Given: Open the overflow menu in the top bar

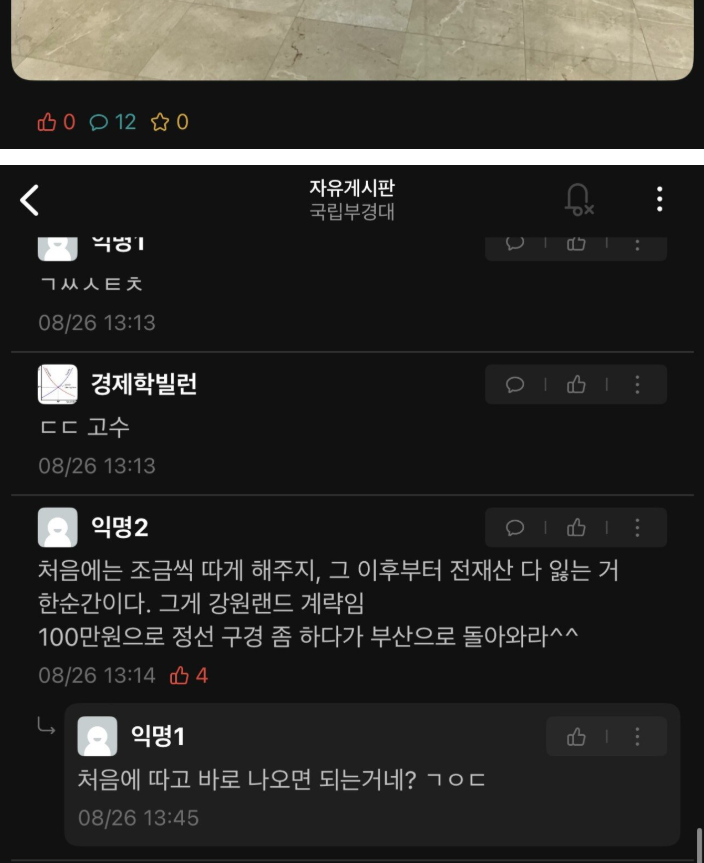Looking at the screenshot, I should click(x=659, y=199).
